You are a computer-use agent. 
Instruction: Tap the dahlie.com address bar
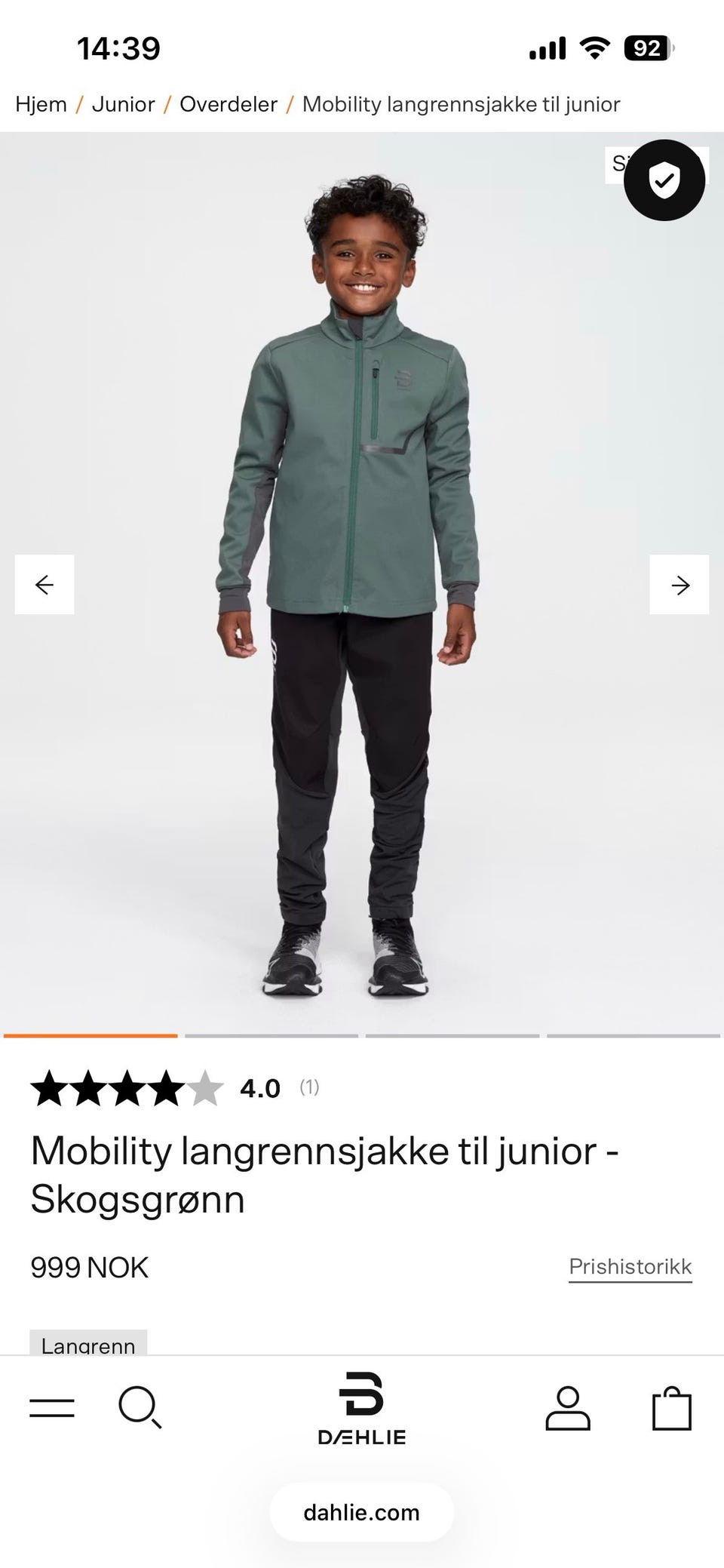[361, 1512]
